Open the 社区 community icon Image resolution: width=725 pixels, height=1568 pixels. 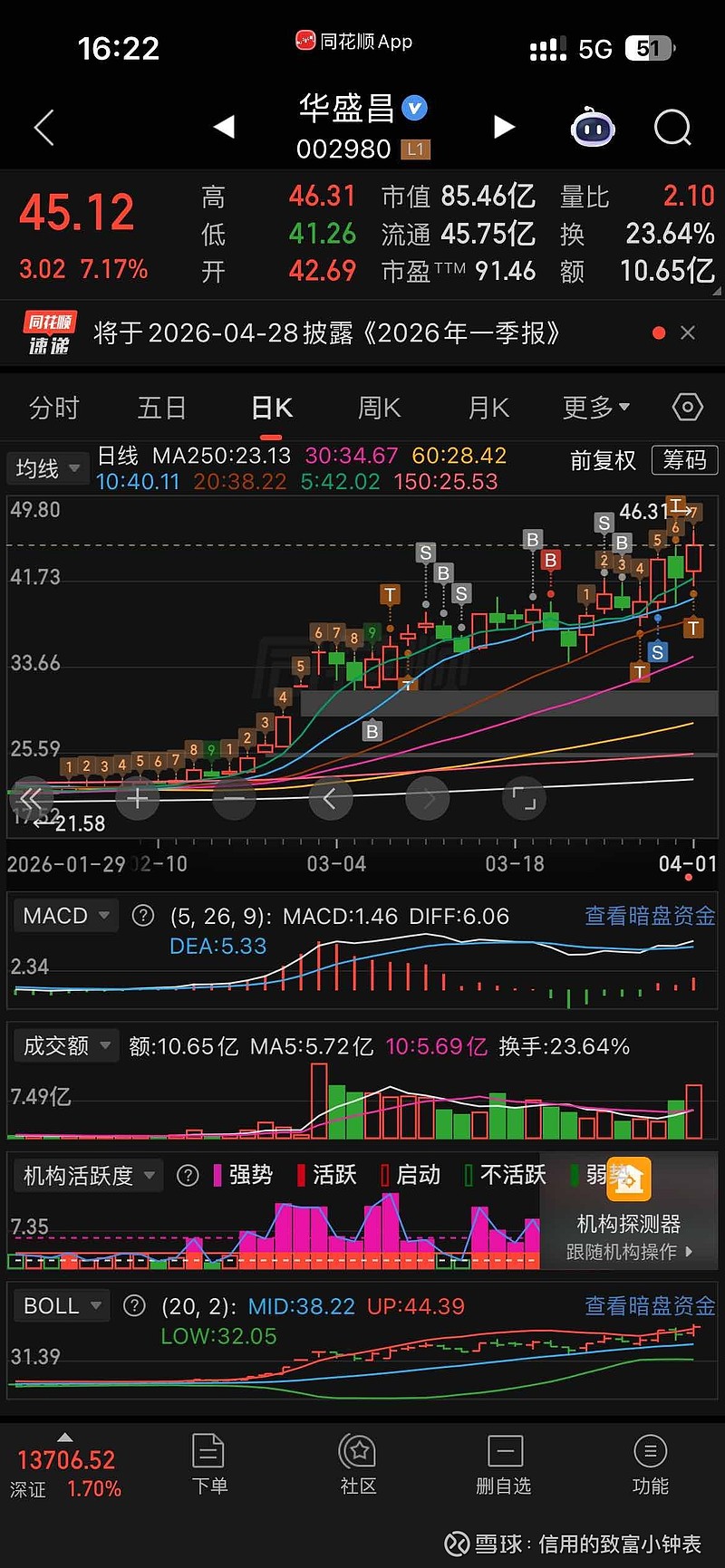tap(357, 1462)
